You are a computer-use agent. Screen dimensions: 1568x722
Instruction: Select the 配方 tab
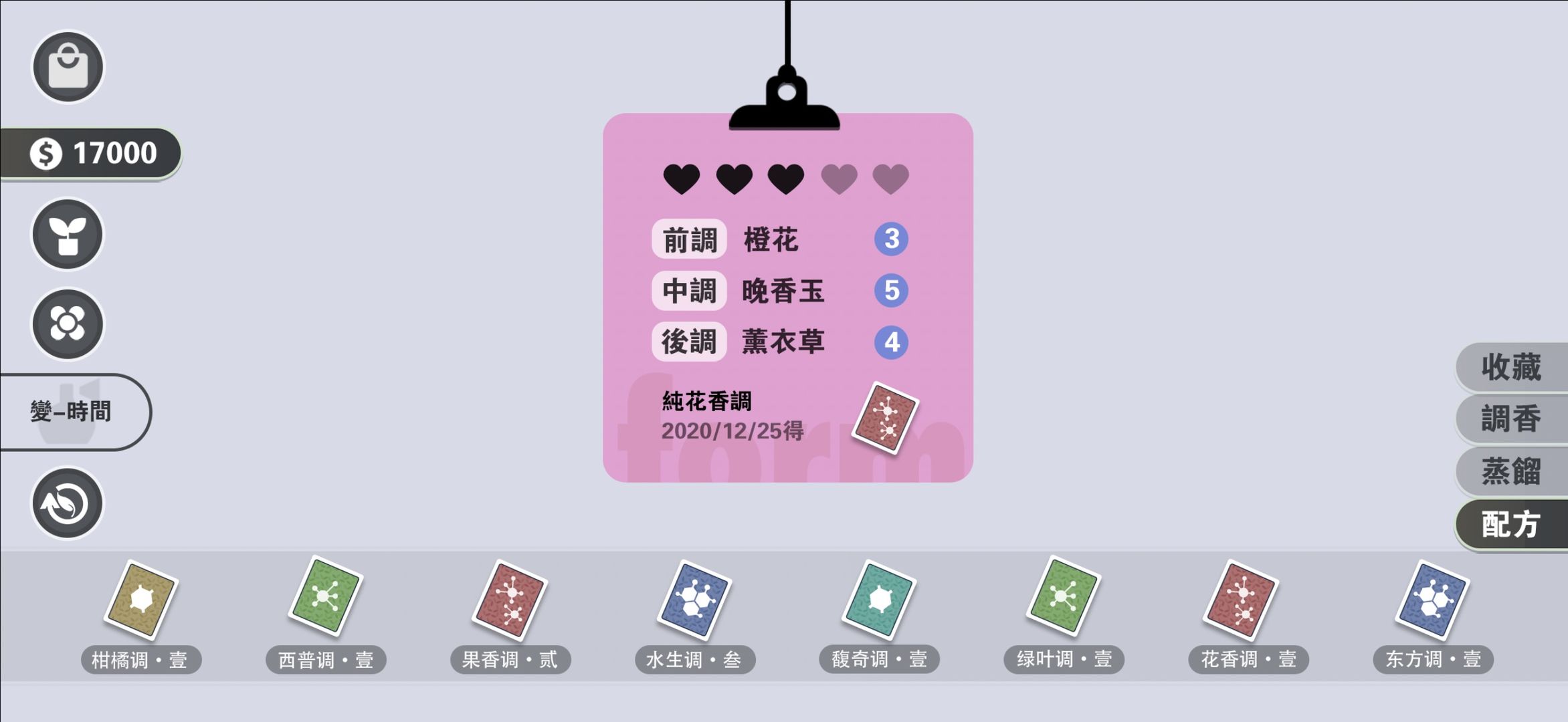point(1512,524)
